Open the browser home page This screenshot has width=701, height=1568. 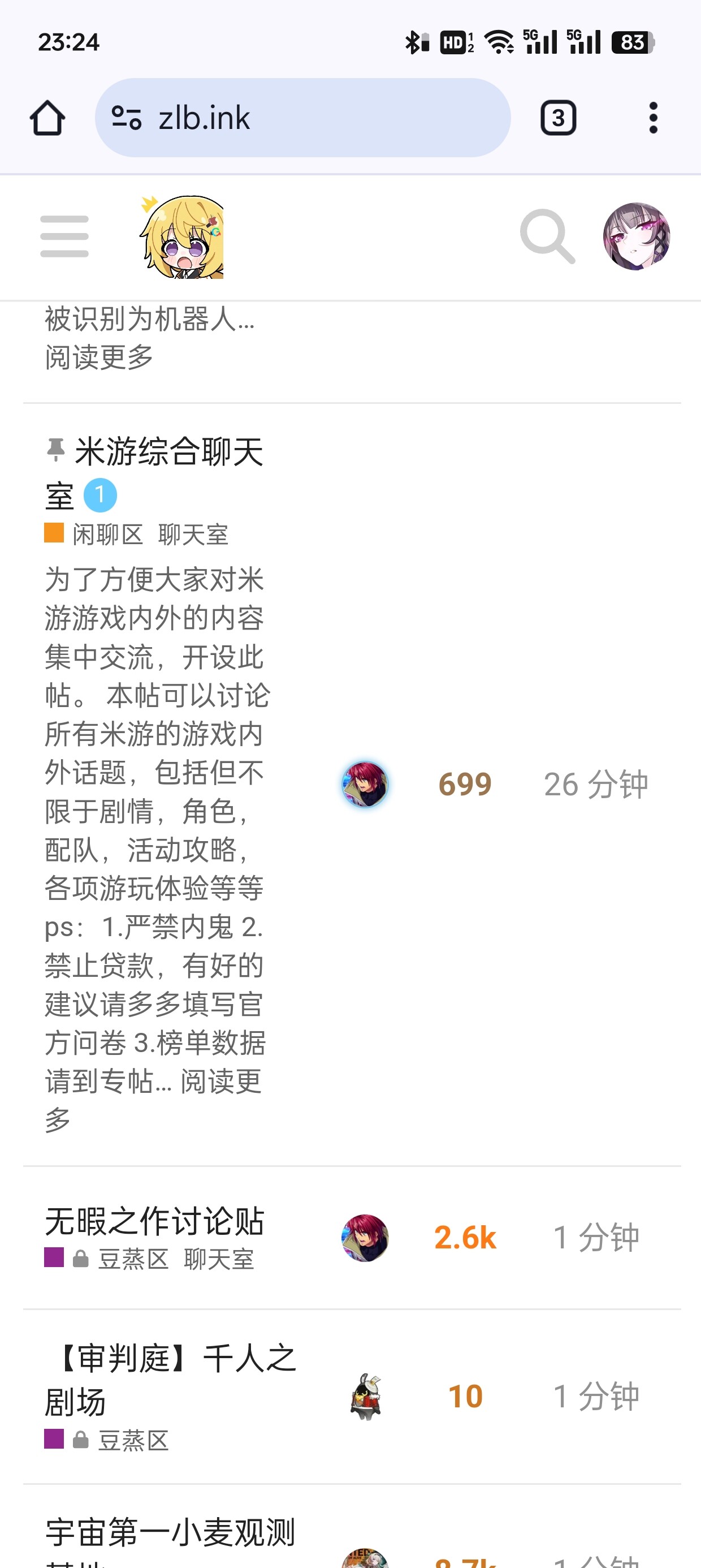[47, 118]
